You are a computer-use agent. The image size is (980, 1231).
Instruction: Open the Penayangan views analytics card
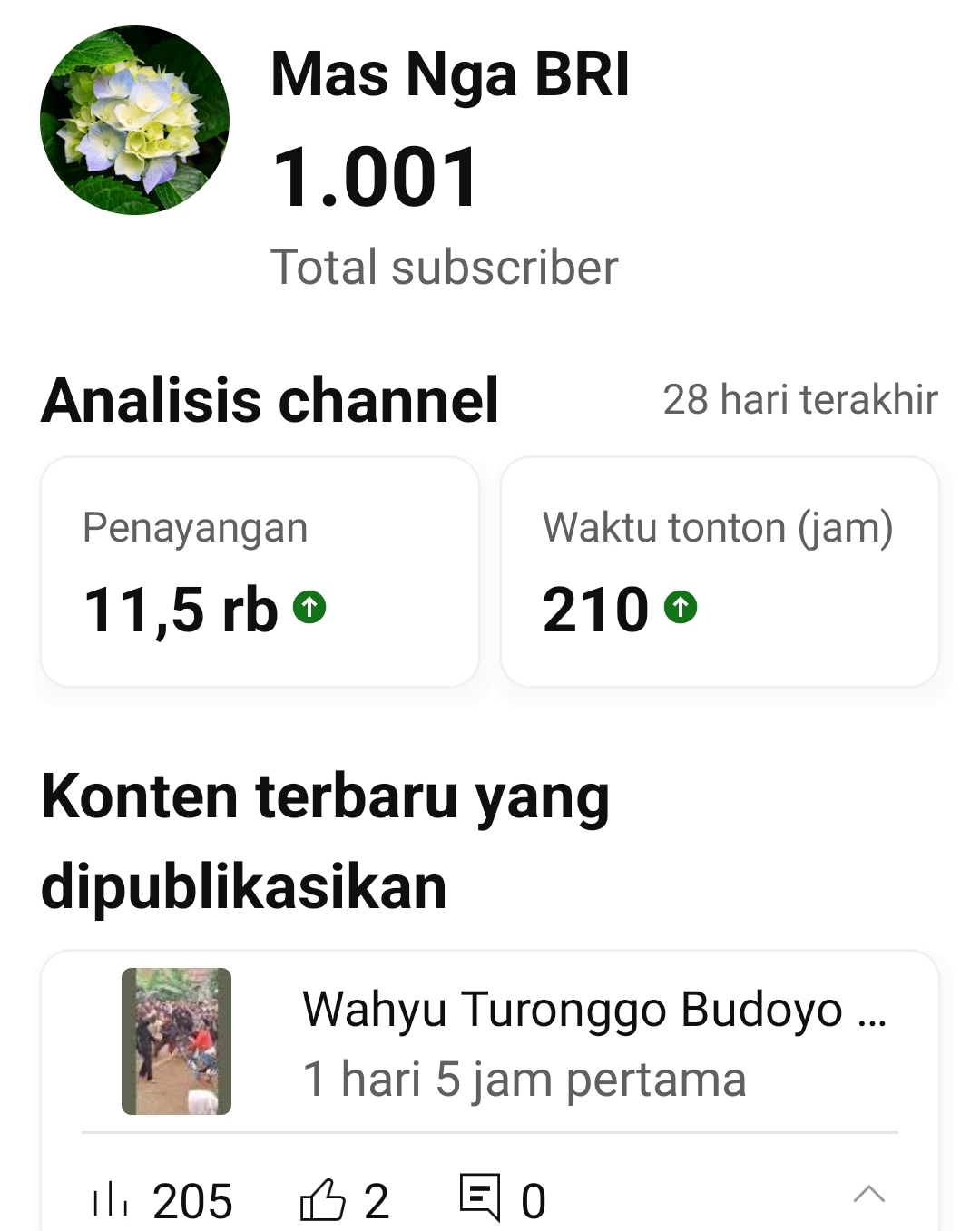coord(260,572)
